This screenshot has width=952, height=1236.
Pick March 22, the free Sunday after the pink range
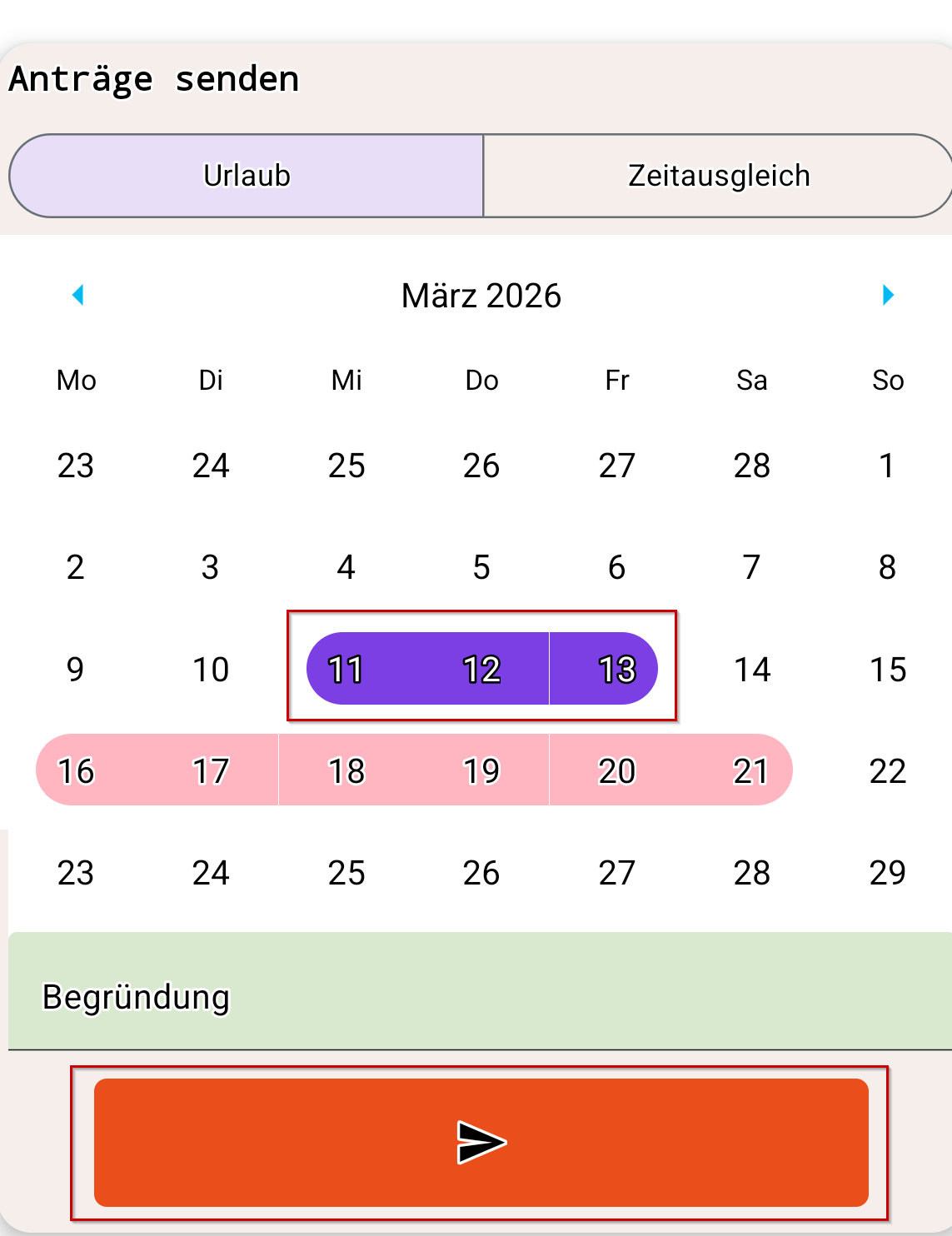tap(887, 770)
